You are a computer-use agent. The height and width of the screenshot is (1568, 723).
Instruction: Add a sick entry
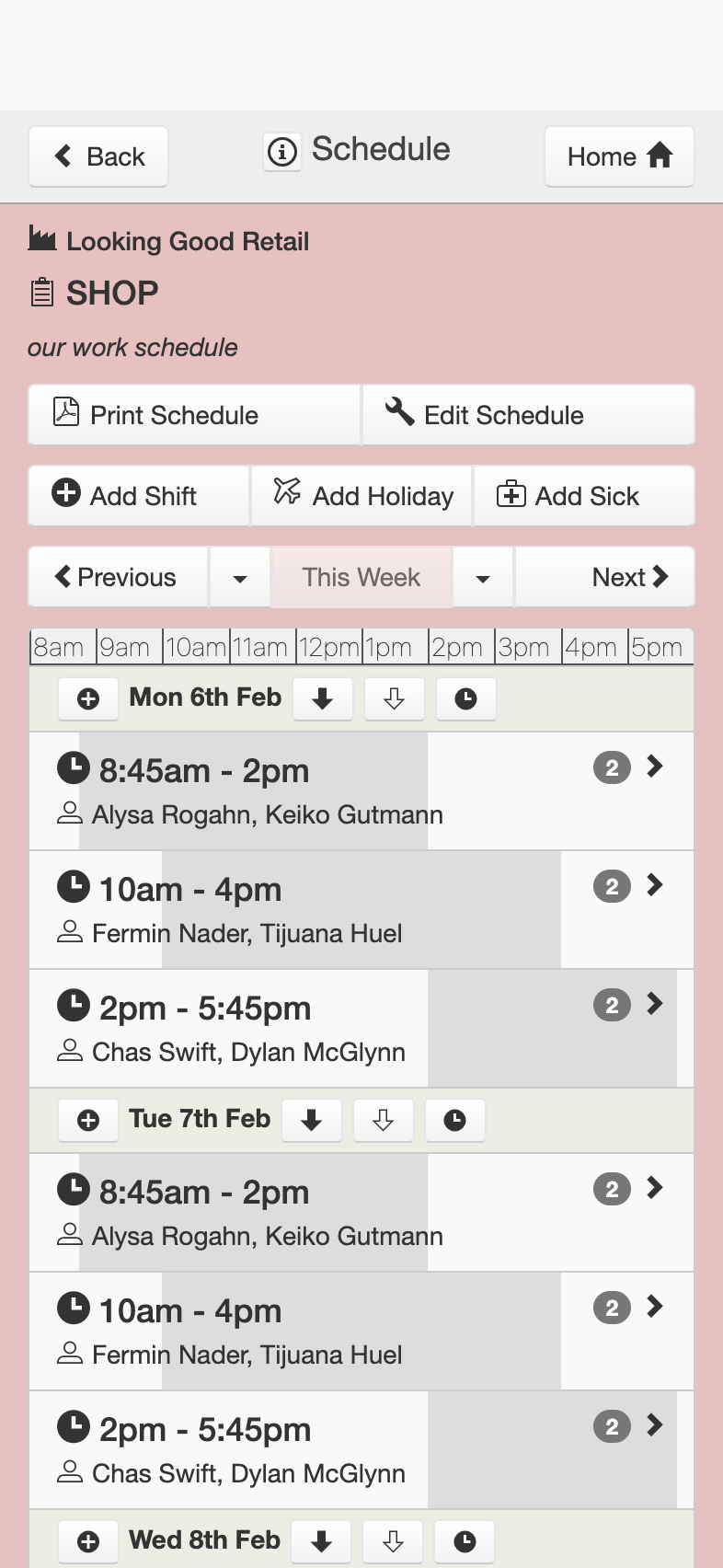(584, 496)
